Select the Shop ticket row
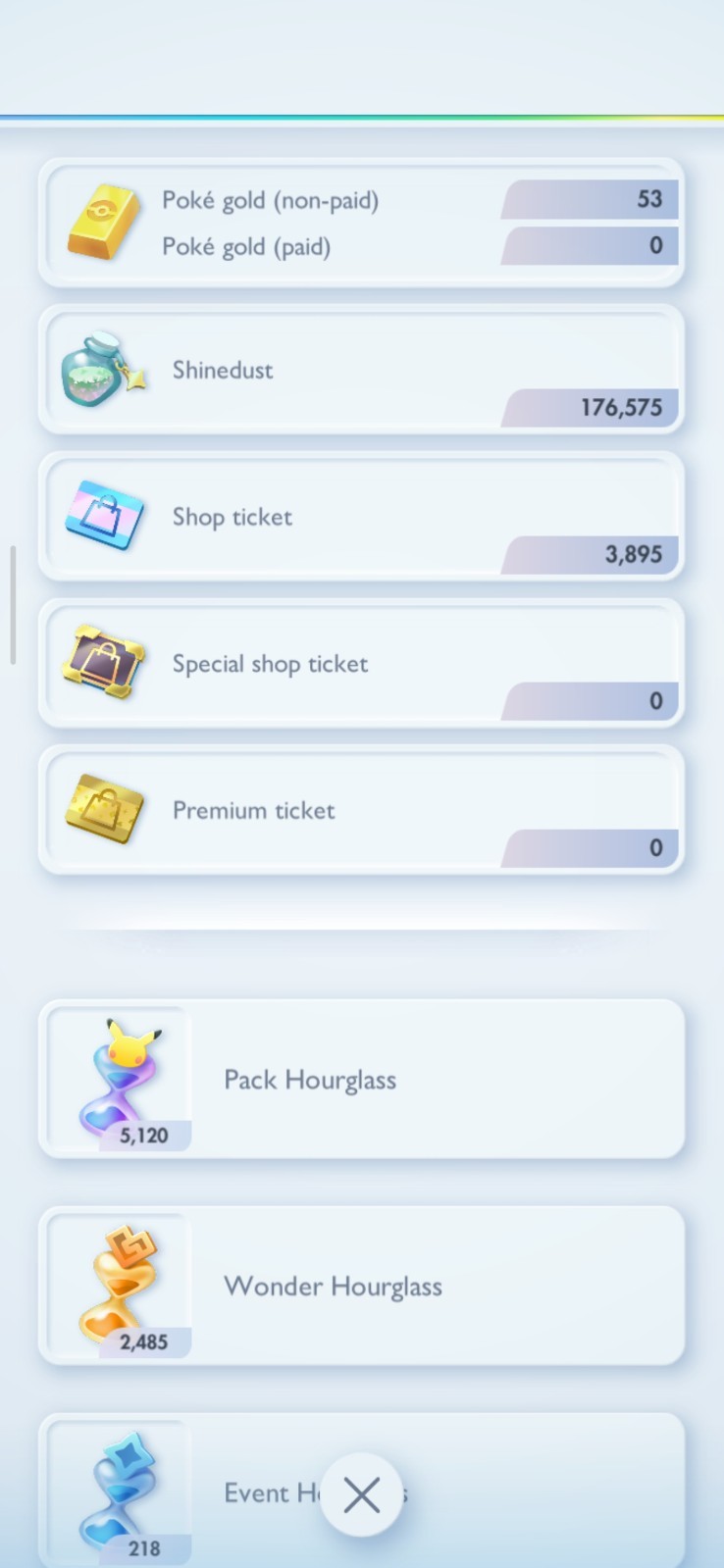 pyautogui.click(x=361, y=517)
